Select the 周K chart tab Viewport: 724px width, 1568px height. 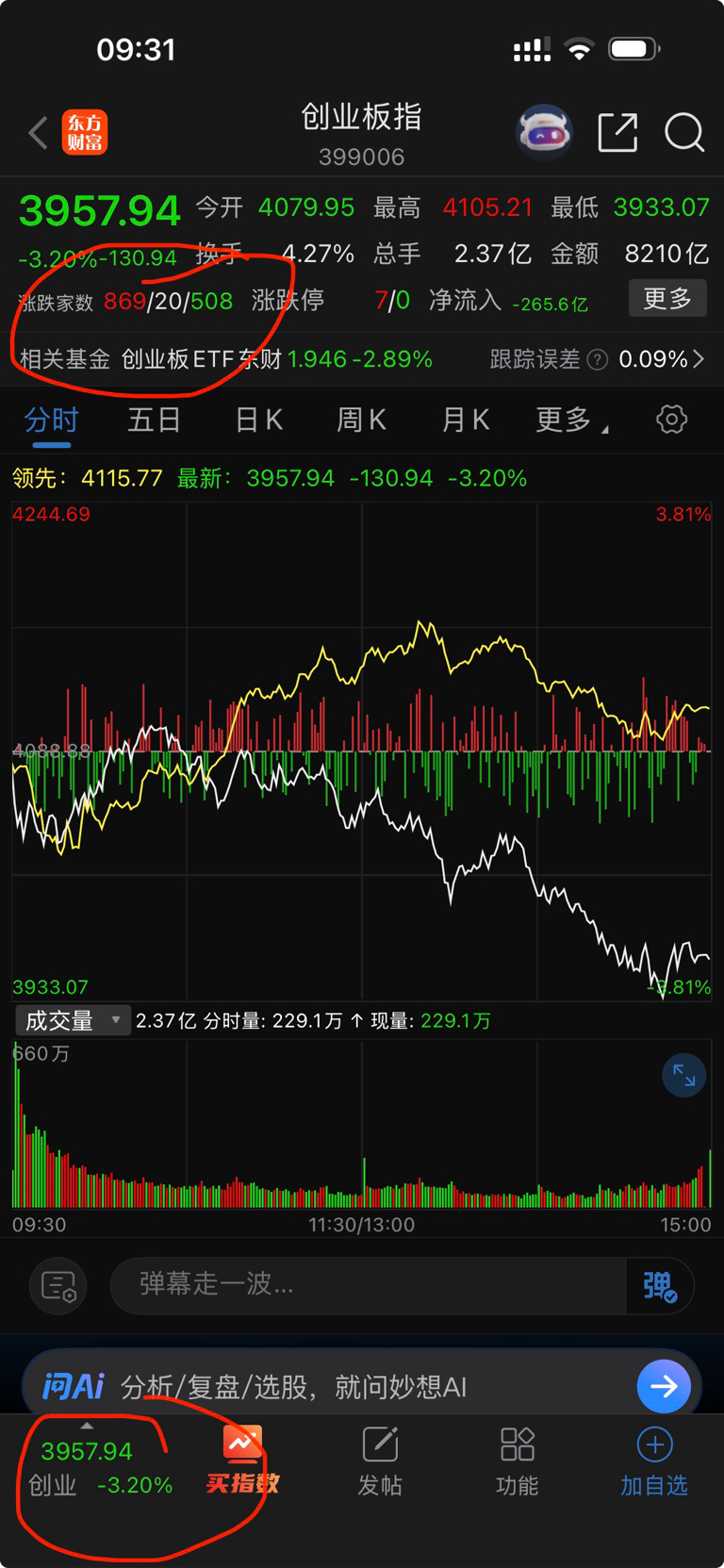click(362, 420)
